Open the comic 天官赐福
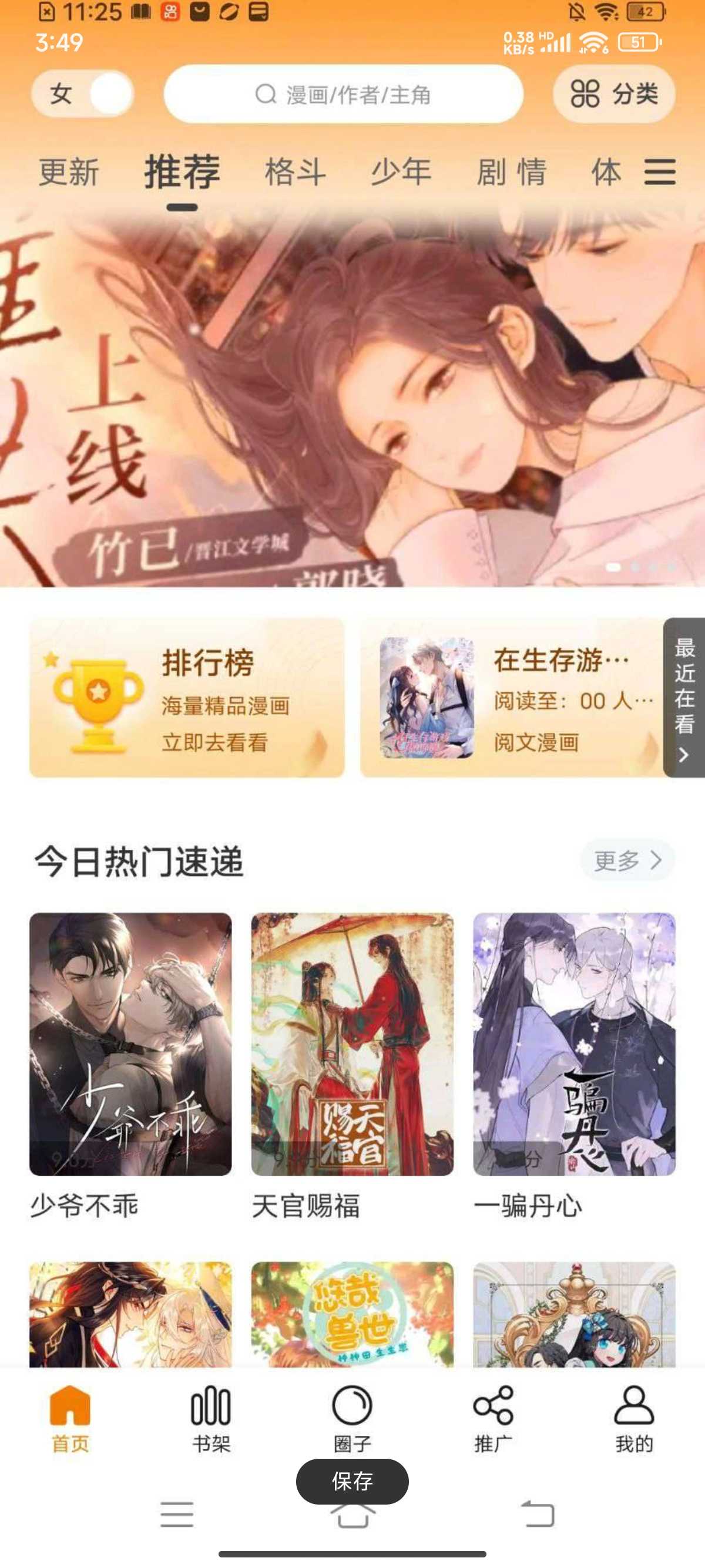 352,1045
